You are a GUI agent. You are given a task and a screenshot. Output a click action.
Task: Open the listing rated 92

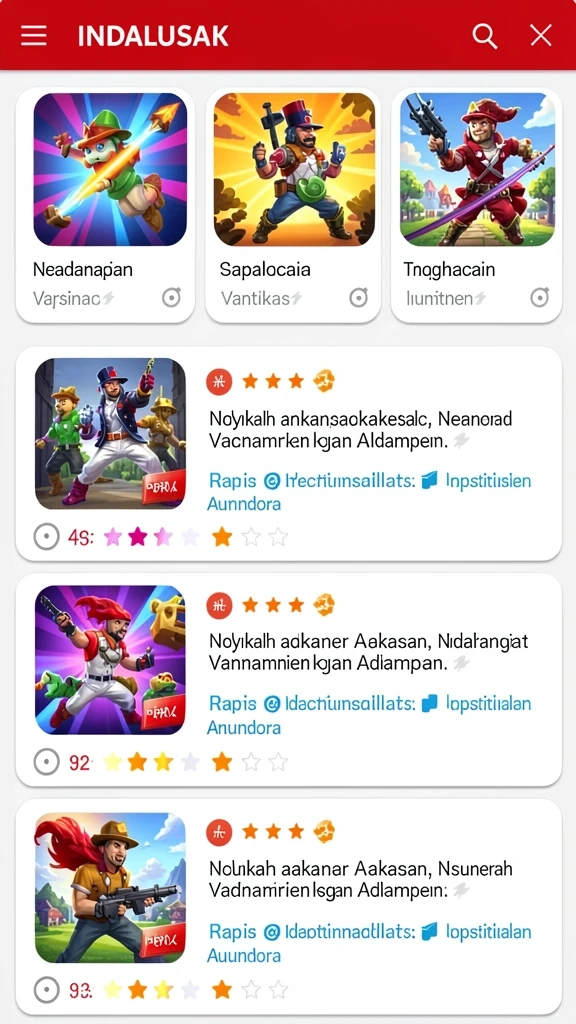[289, 680]
